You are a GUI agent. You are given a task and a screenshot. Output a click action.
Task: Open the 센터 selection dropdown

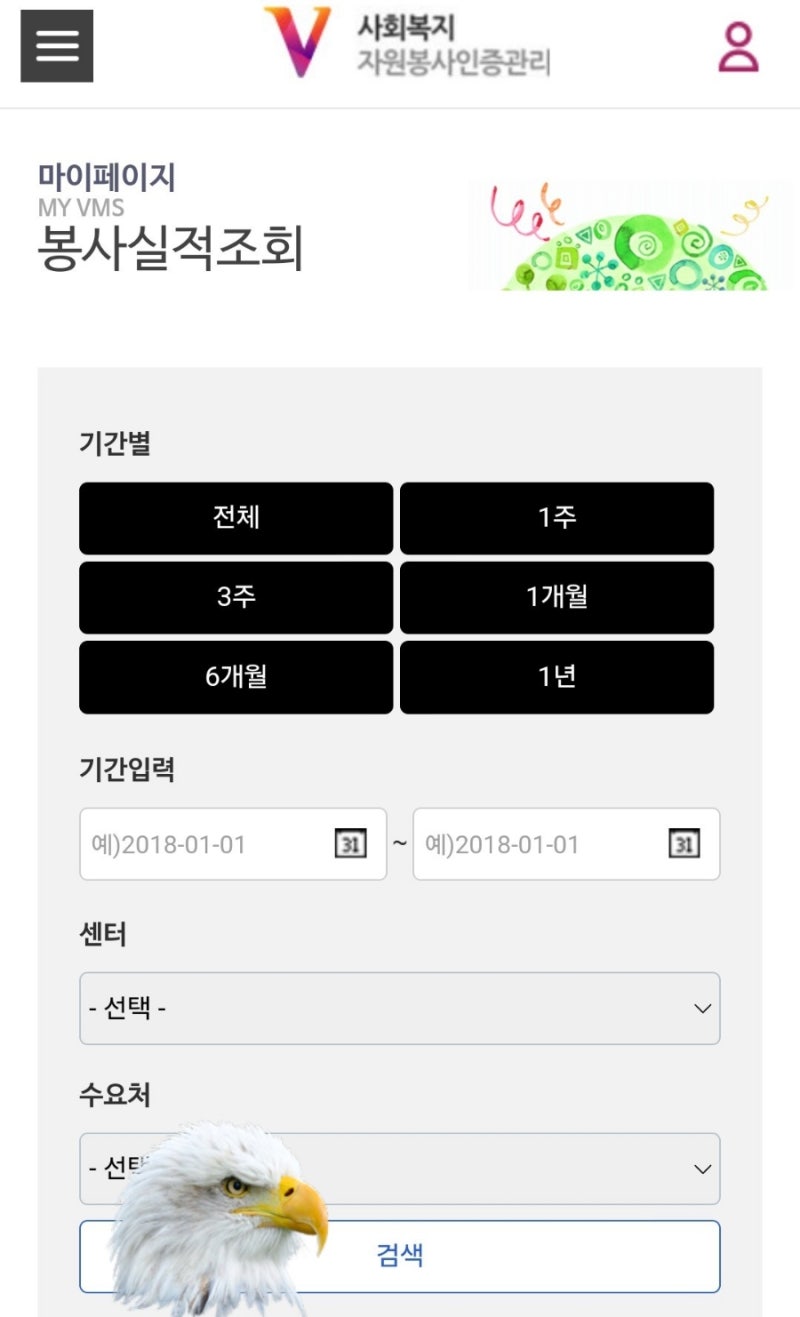400,1008
